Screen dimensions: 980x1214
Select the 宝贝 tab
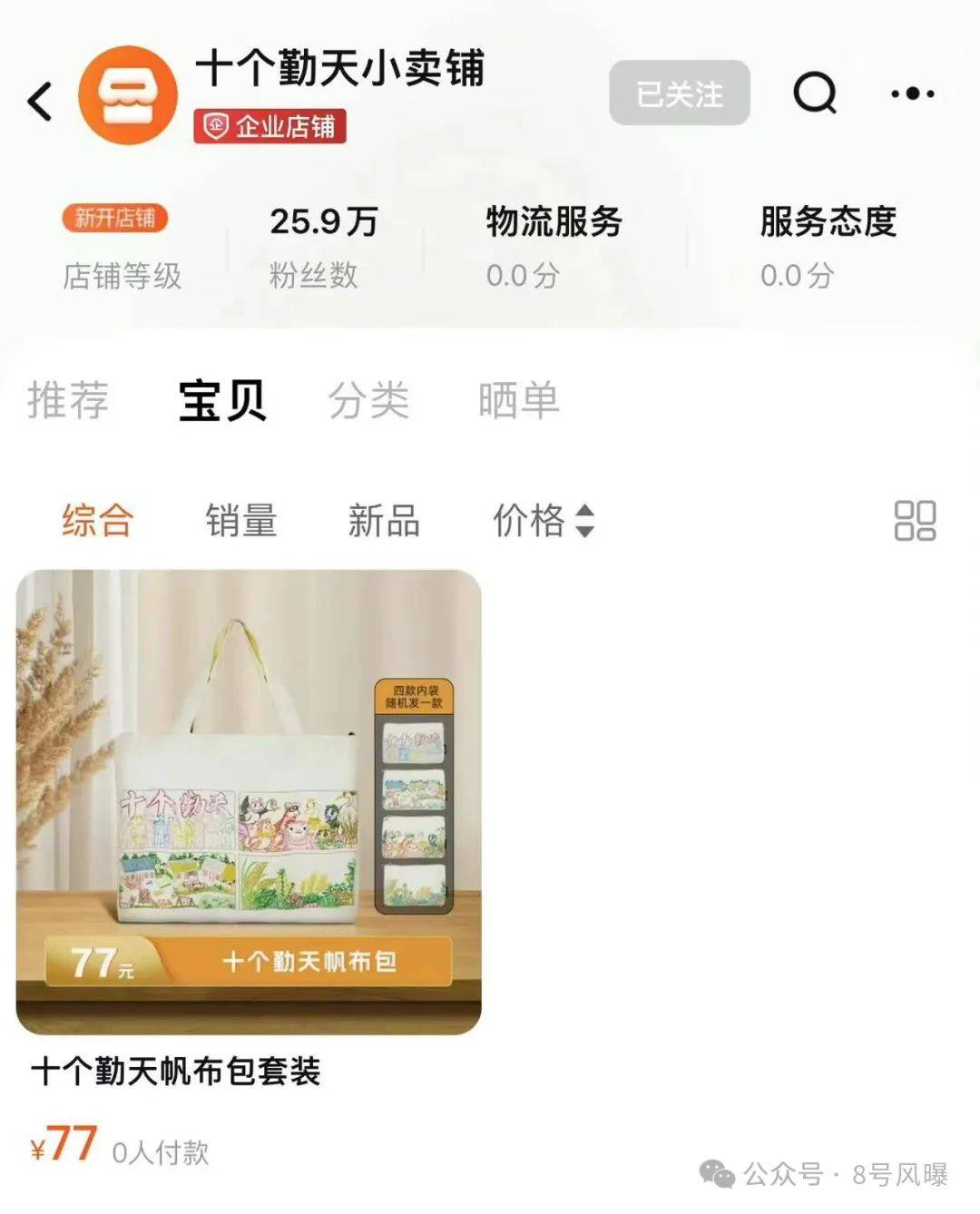point(222,400)
